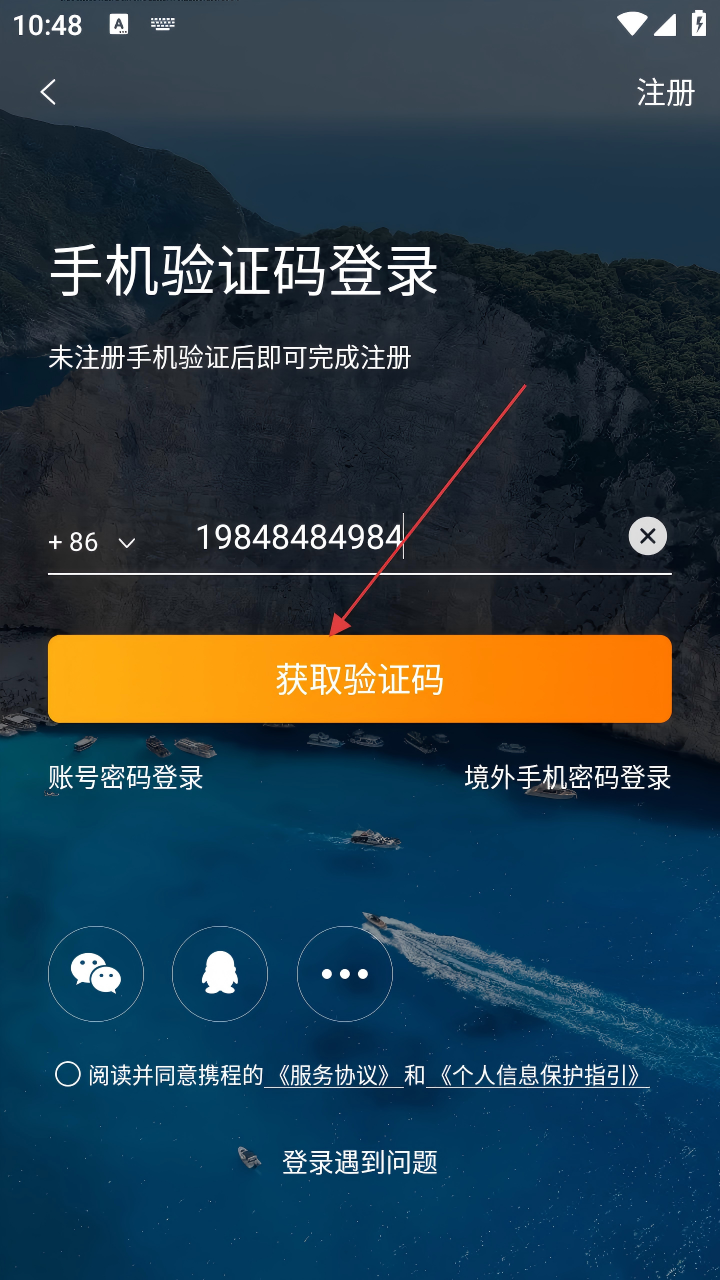Open 登录遇到问题 help
This screenshot has width=720, height=1280.
pyautogui.click(x=360, y=1162)
